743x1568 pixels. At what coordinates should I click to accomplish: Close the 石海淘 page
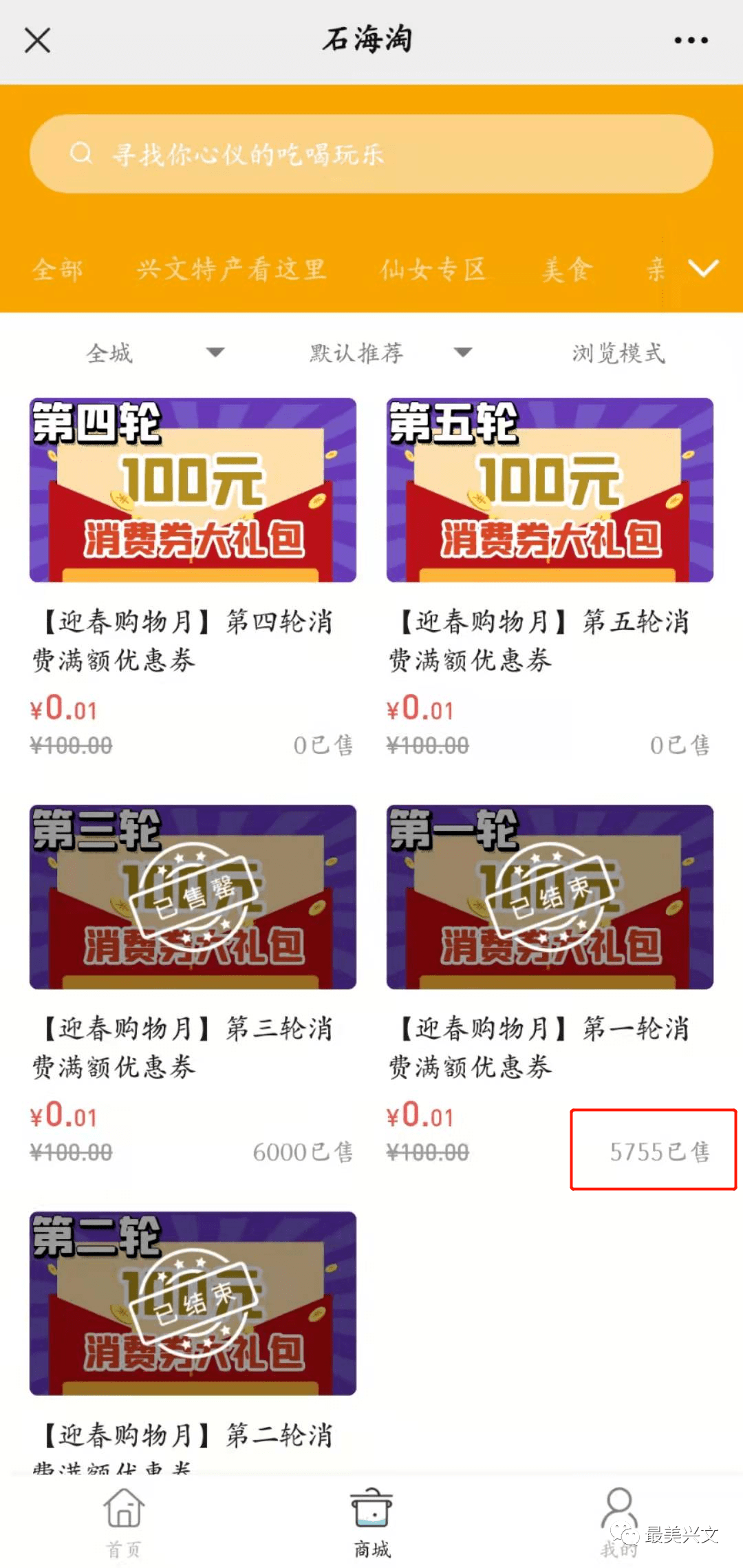38,40
